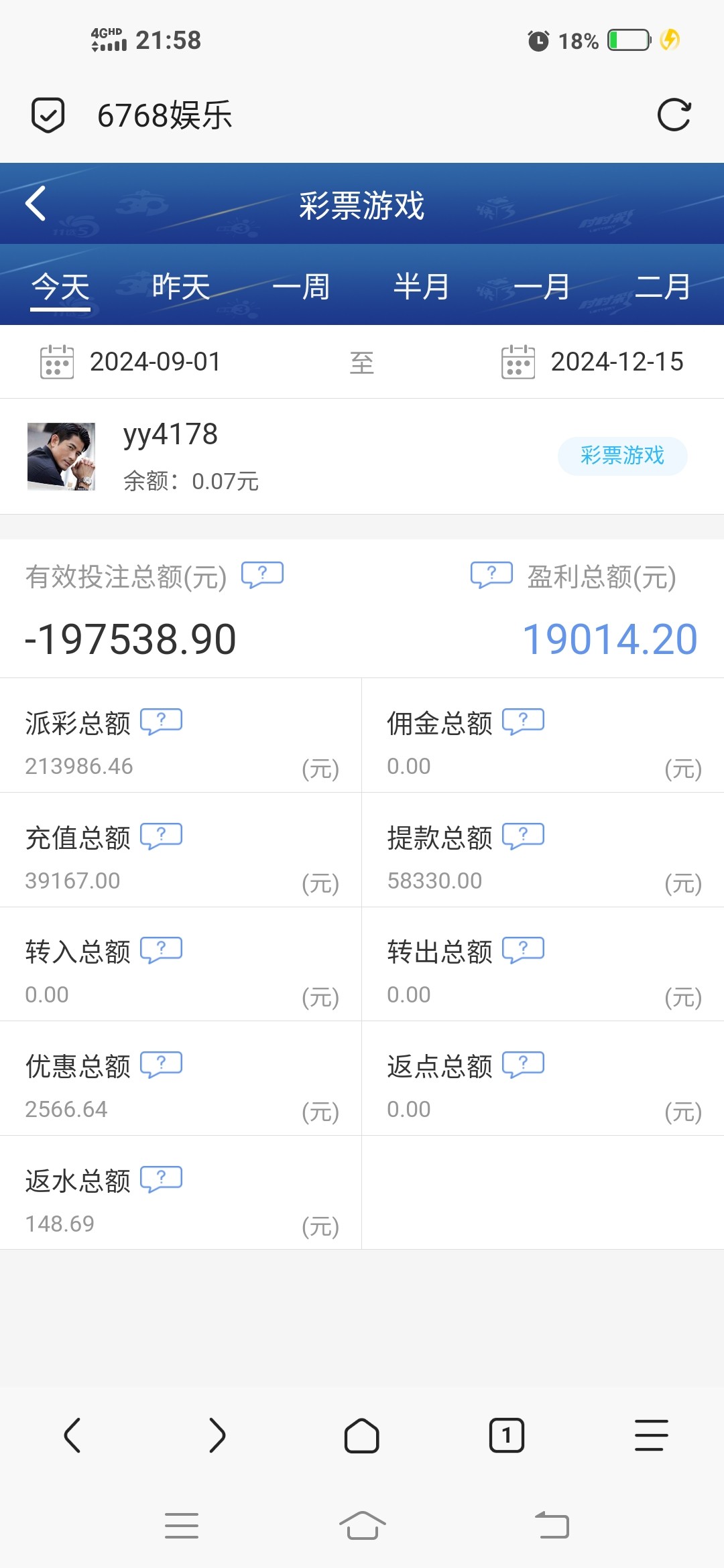
Task: Change the start date 2024-09-01
Action: [154, 362]
